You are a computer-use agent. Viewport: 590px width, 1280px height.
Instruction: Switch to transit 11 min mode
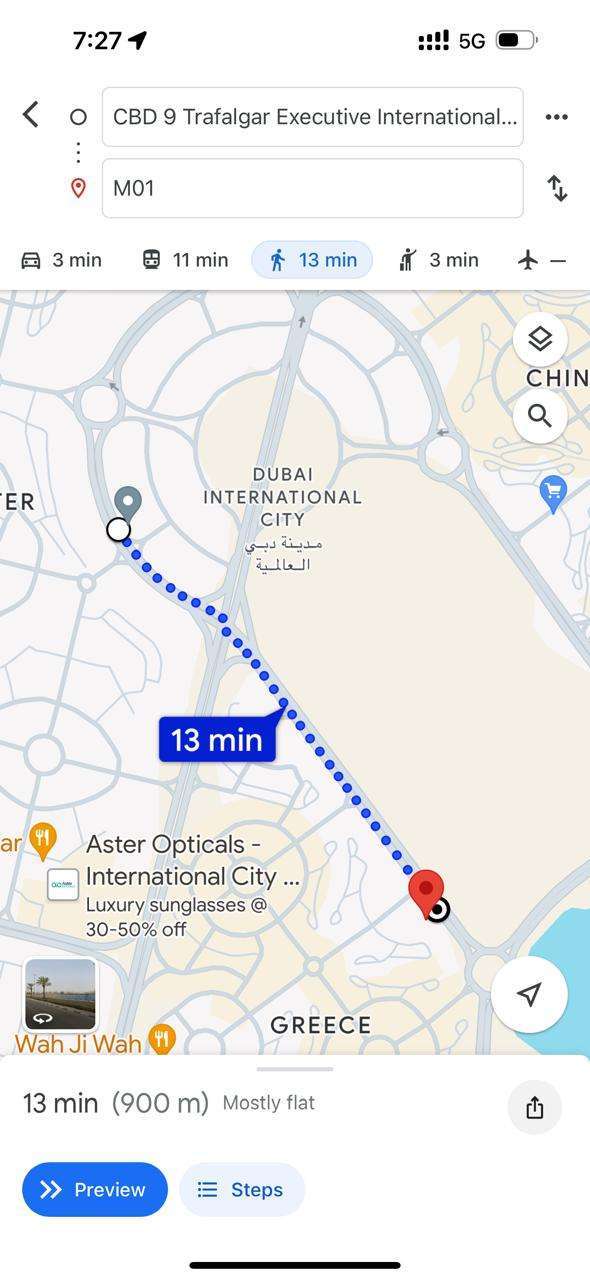pyautogui.click(x=185, y=260)
